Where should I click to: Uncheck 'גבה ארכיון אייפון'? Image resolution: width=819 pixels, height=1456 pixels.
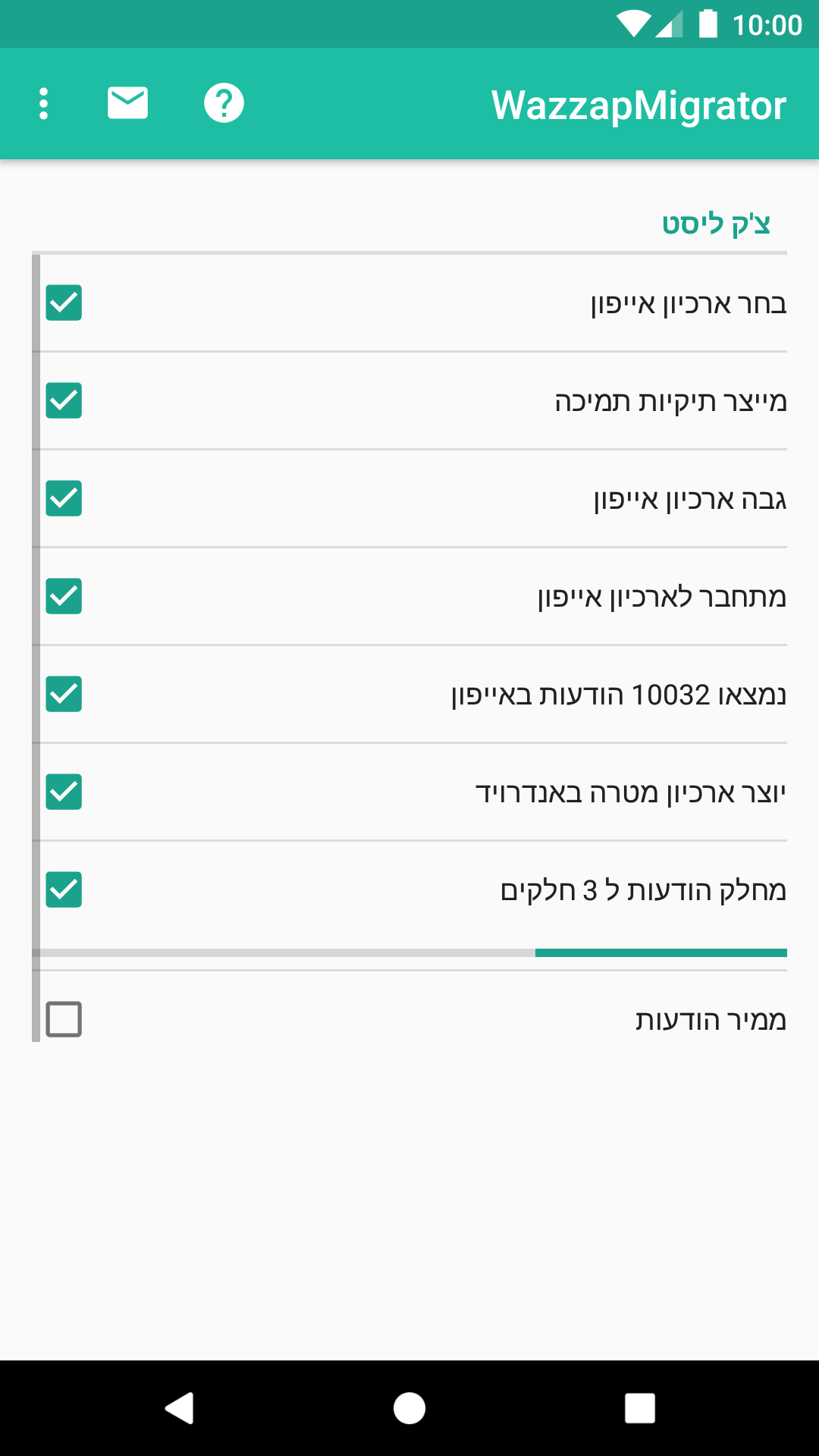(x=64, y=498)
